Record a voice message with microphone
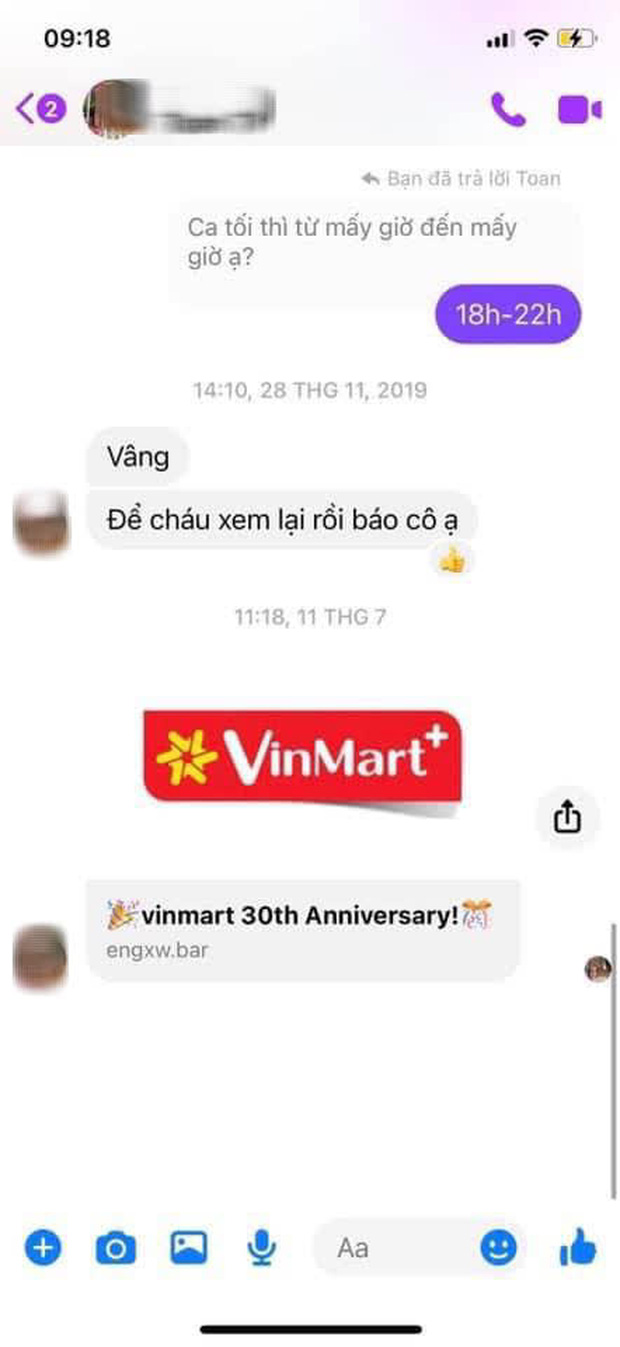Viewport: 620px width, 1347px height. coord(262,1247)
